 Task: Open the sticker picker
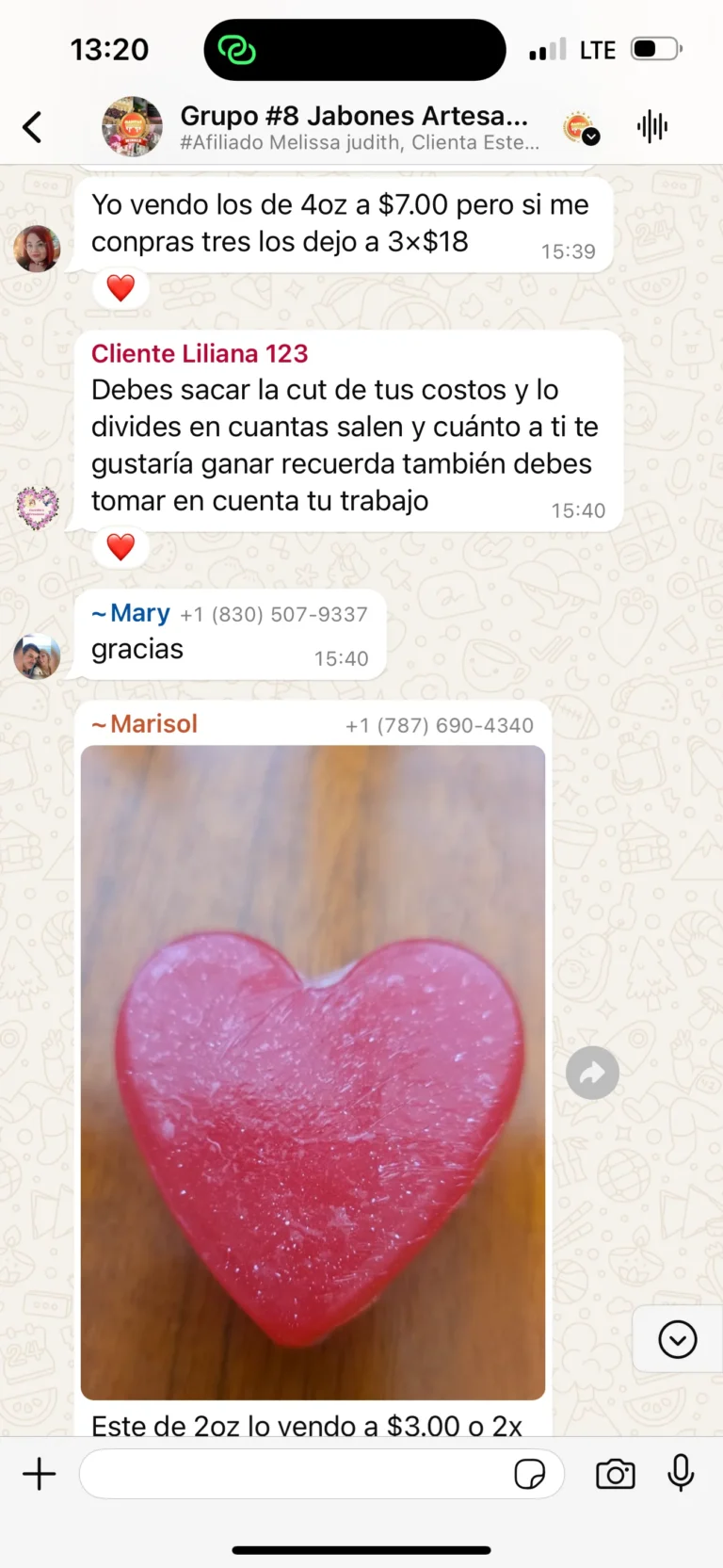point(529,1474)
